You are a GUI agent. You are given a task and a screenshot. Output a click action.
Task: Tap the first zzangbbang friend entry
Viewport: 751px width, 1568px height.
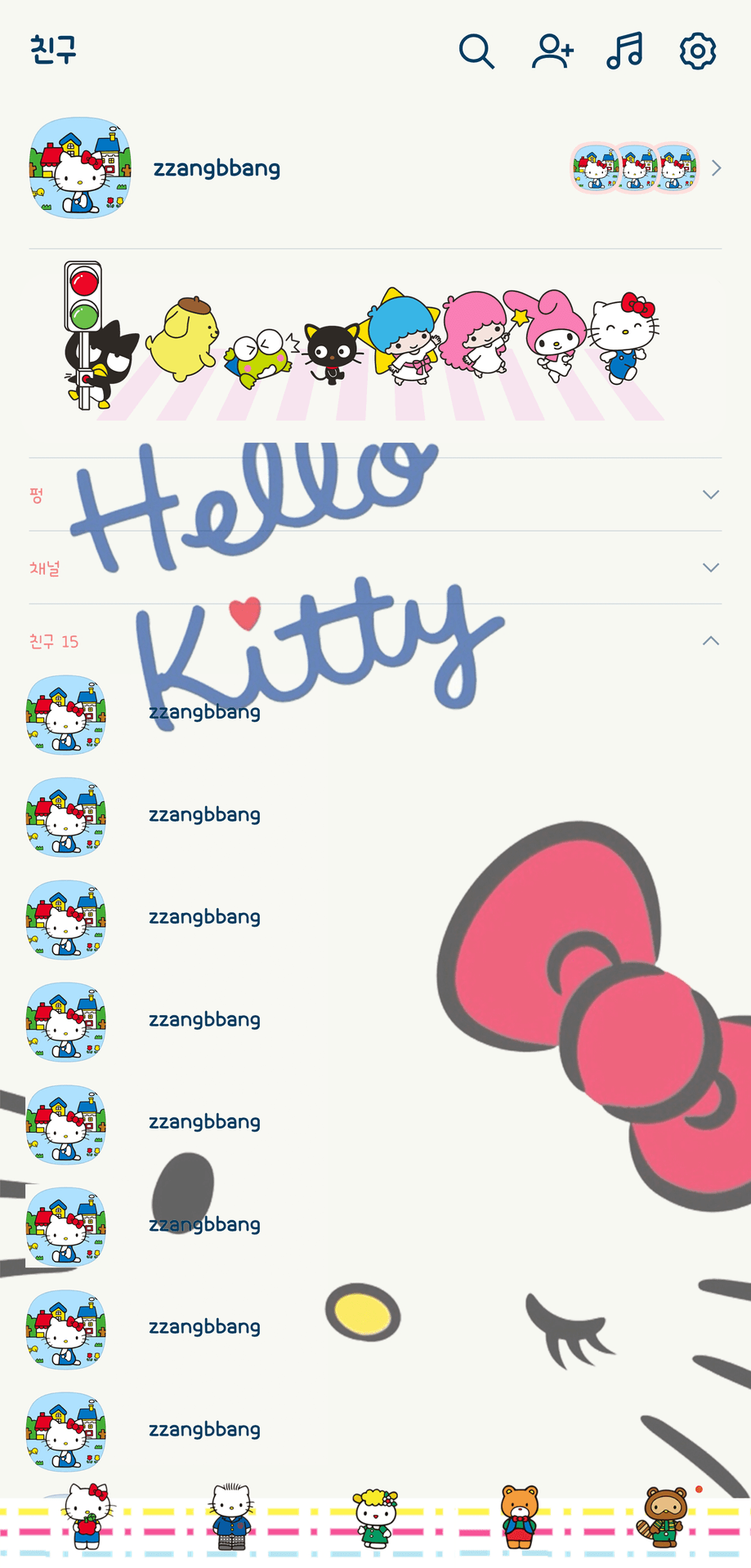204,712
